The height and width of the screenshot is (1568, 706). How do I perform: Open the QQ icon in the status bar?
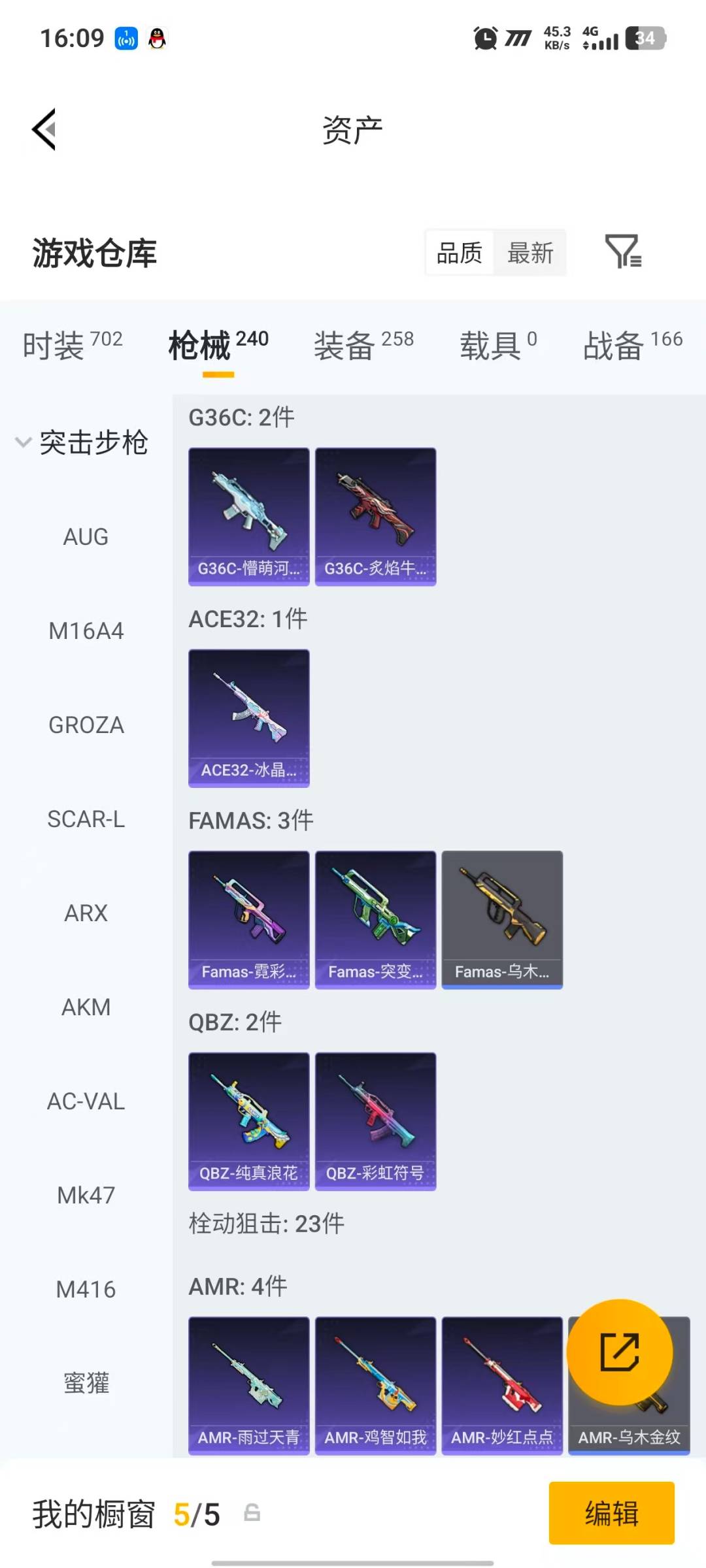coord(159,37)
